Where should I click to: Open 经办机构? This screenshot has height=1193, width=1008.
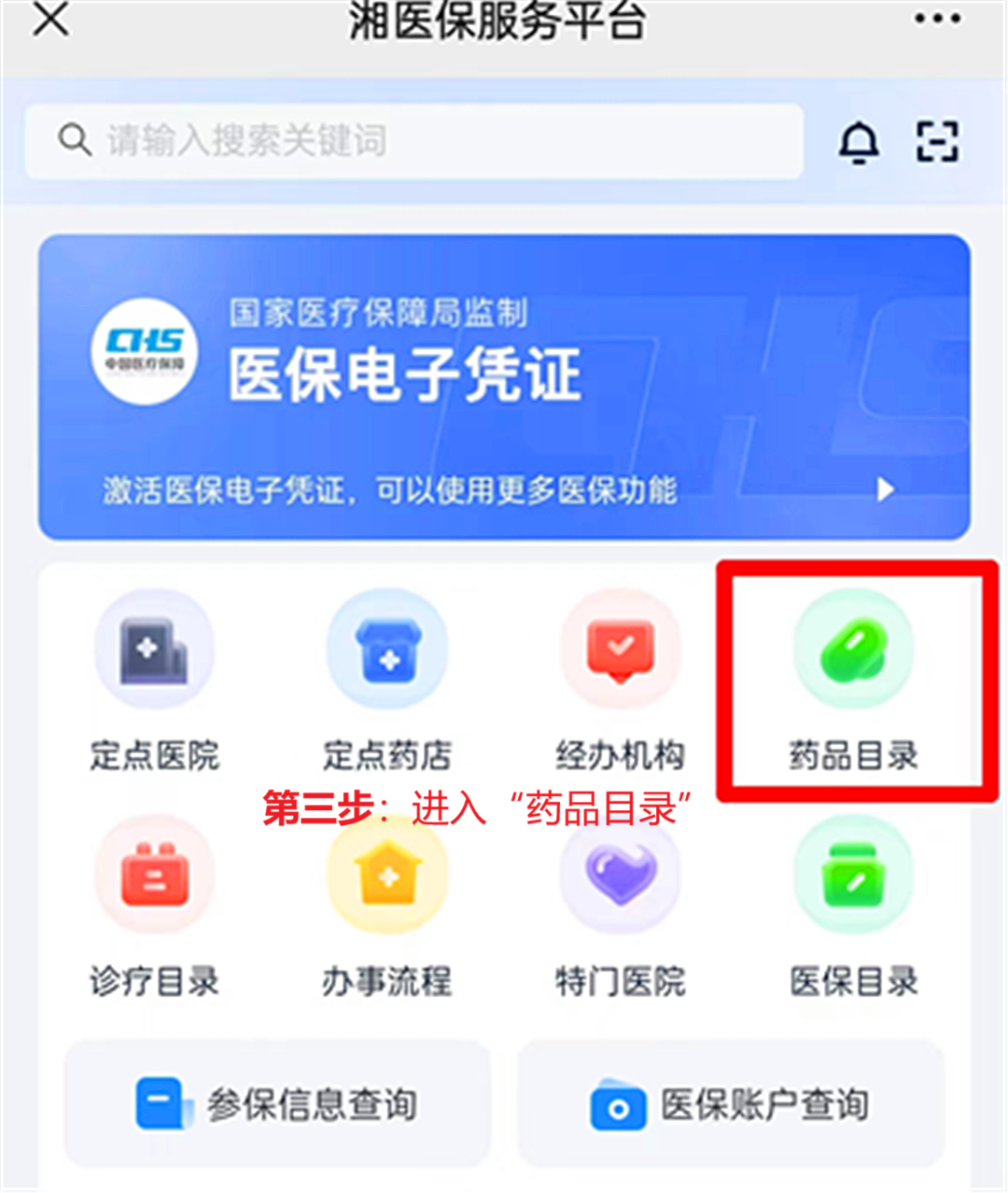pyautogui.click(x=621, y=681)
